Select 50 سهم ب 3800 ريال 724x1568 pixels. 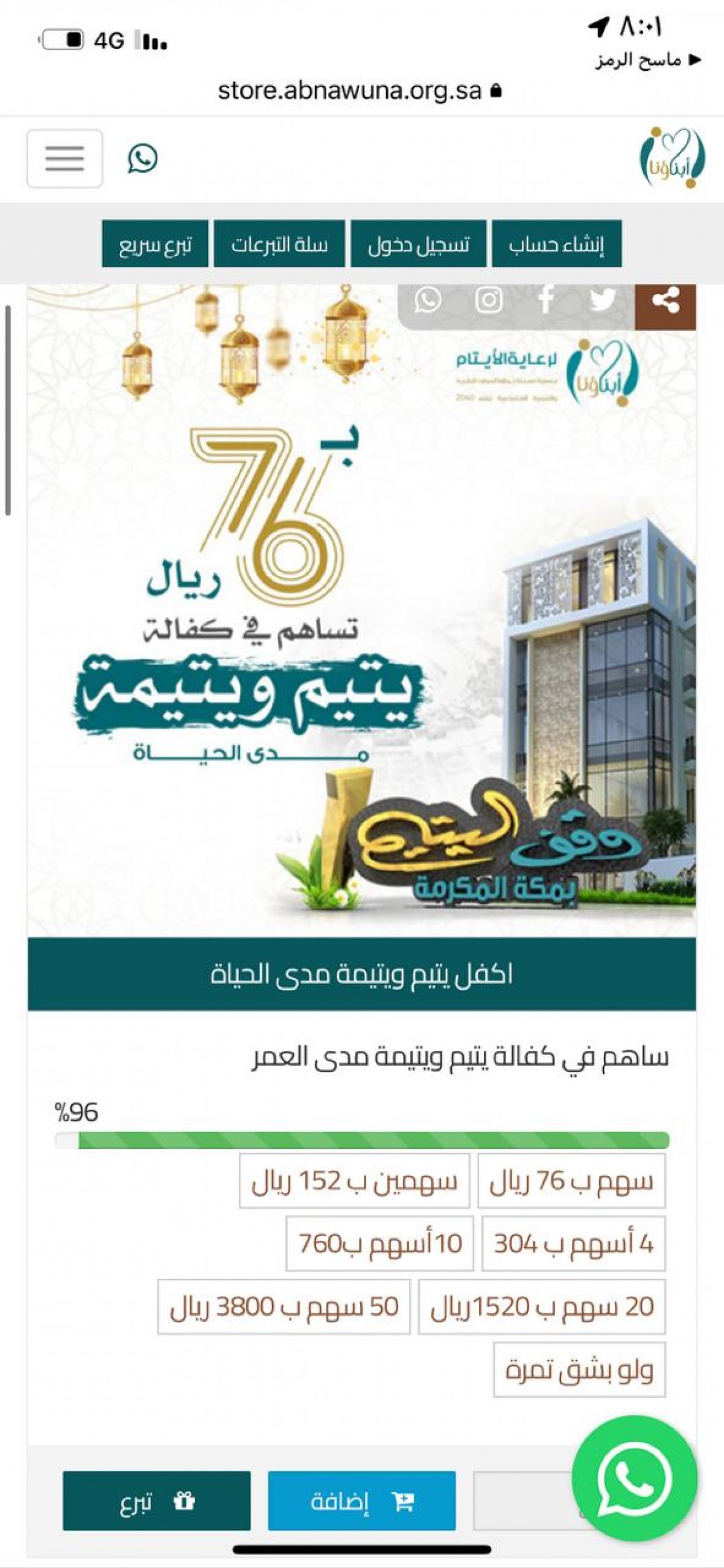[284, 1306]
